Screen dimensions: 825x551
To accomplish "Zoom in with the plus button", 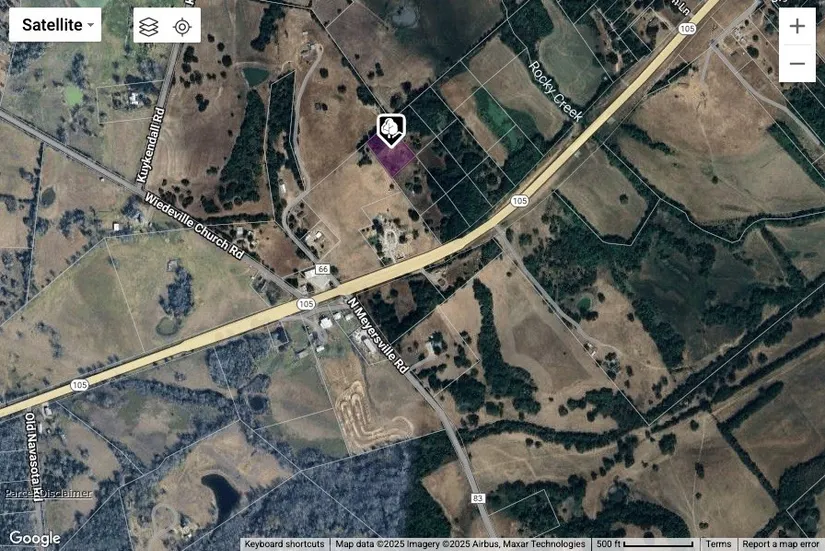I will (x=797, y=26).
